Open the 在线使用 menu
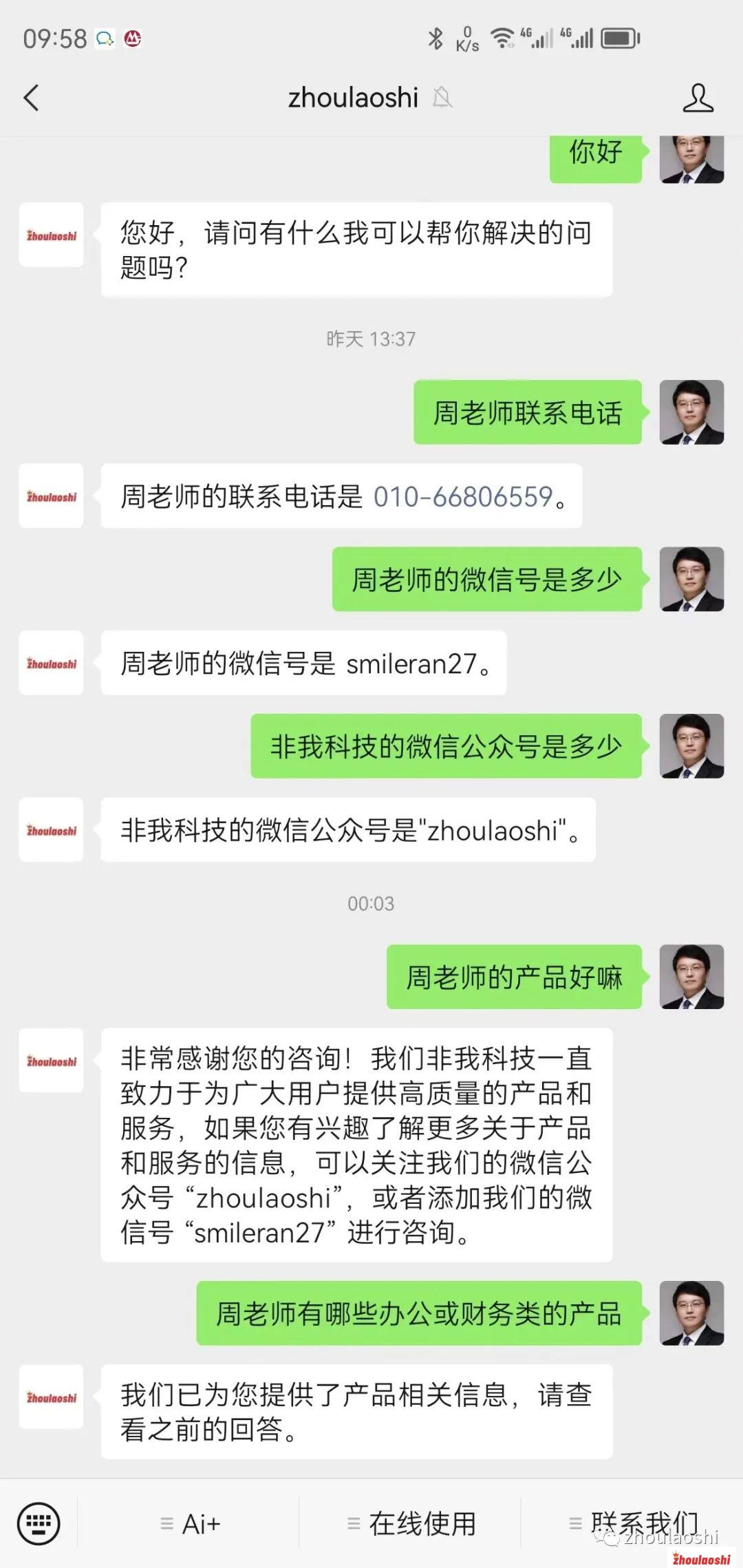The image size is (743, 1568). click(411, 1523)
